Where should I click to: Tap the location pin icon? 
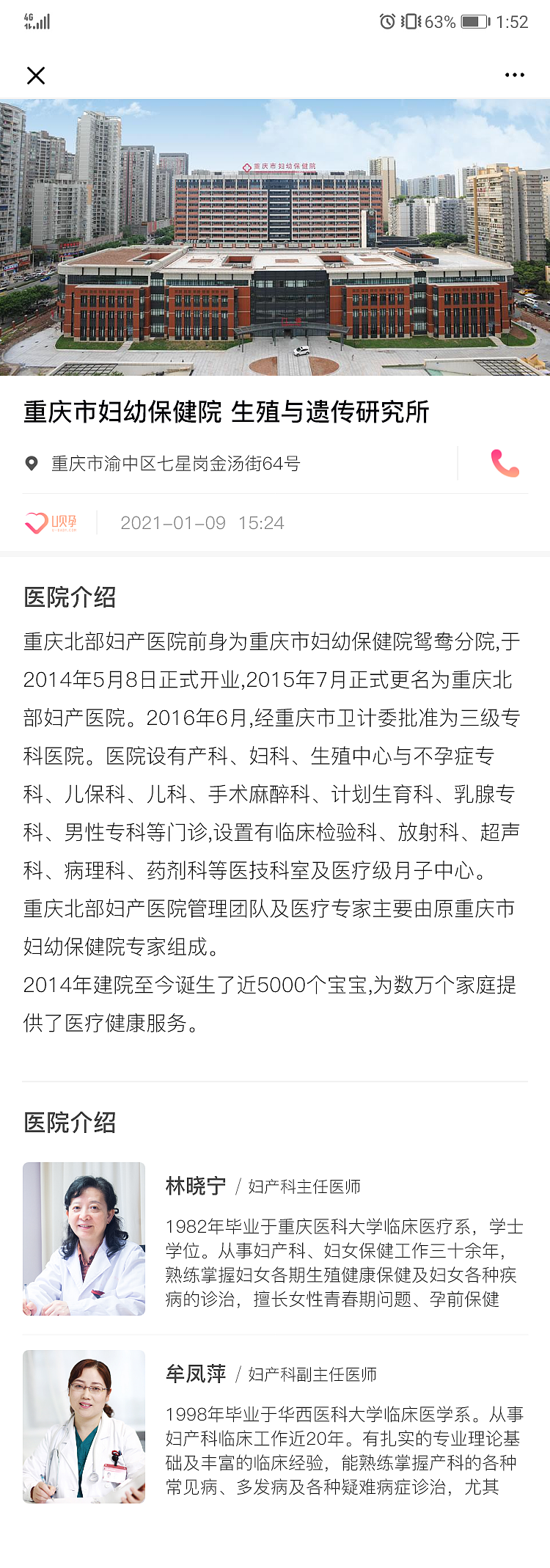30,463
